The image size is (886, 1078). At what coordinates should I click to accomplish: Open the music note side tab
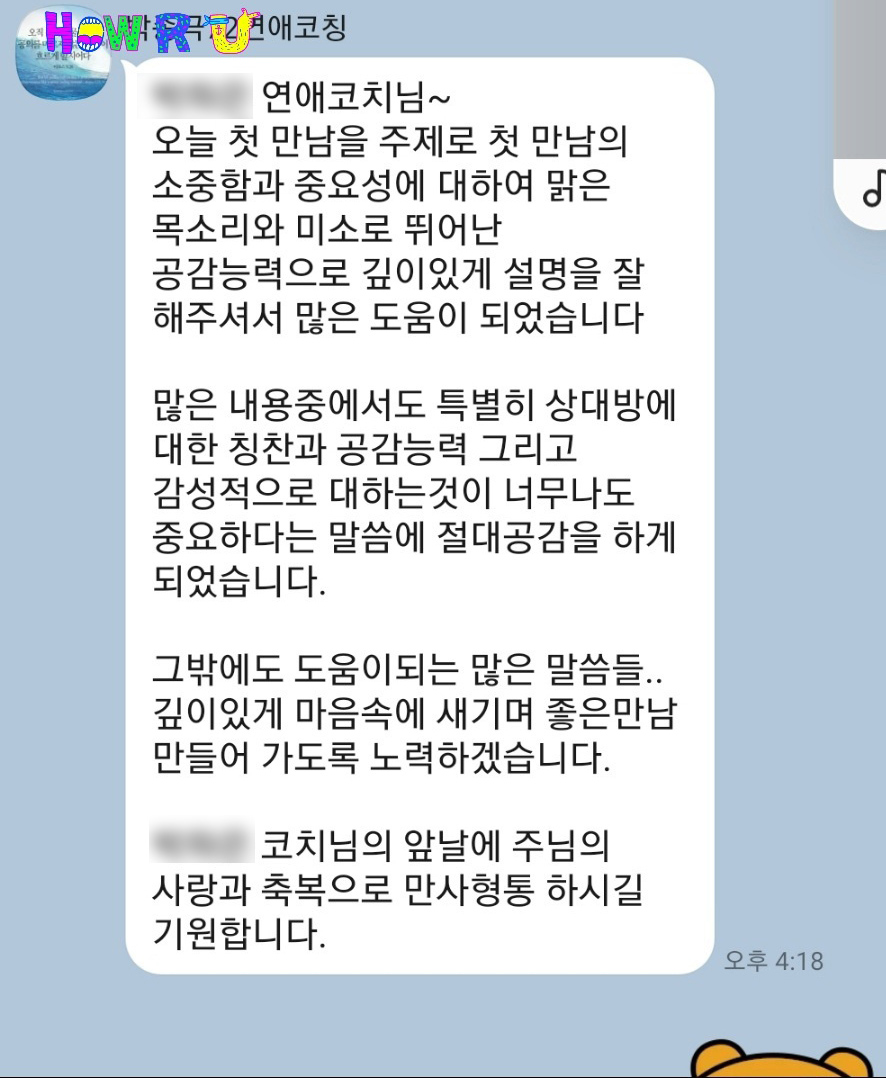[868, 188]
